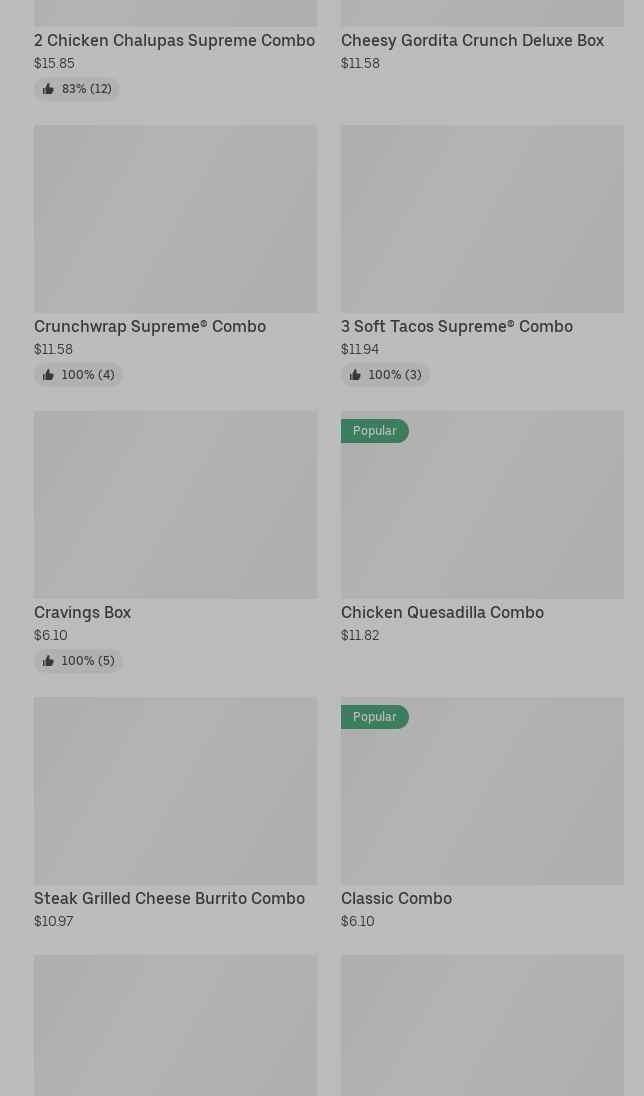The width and height of the screenshot is (644, 1096).
Task: Select Steak Grilled Cheese Burrito Combo
Action: 175,814
